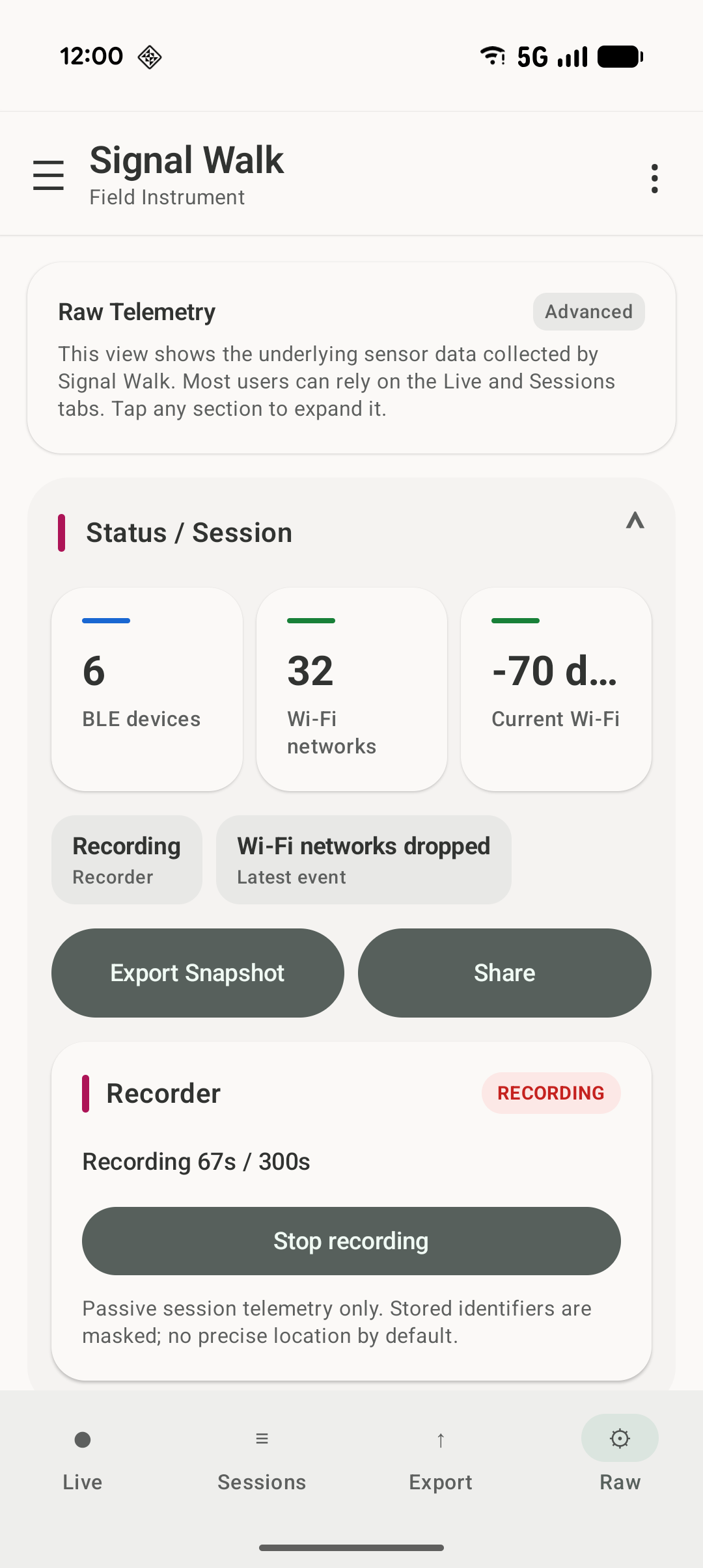This screenshot has width=703, height=1568.
Task: Open the three-dot overflow menu
Action: click(654, 178)
